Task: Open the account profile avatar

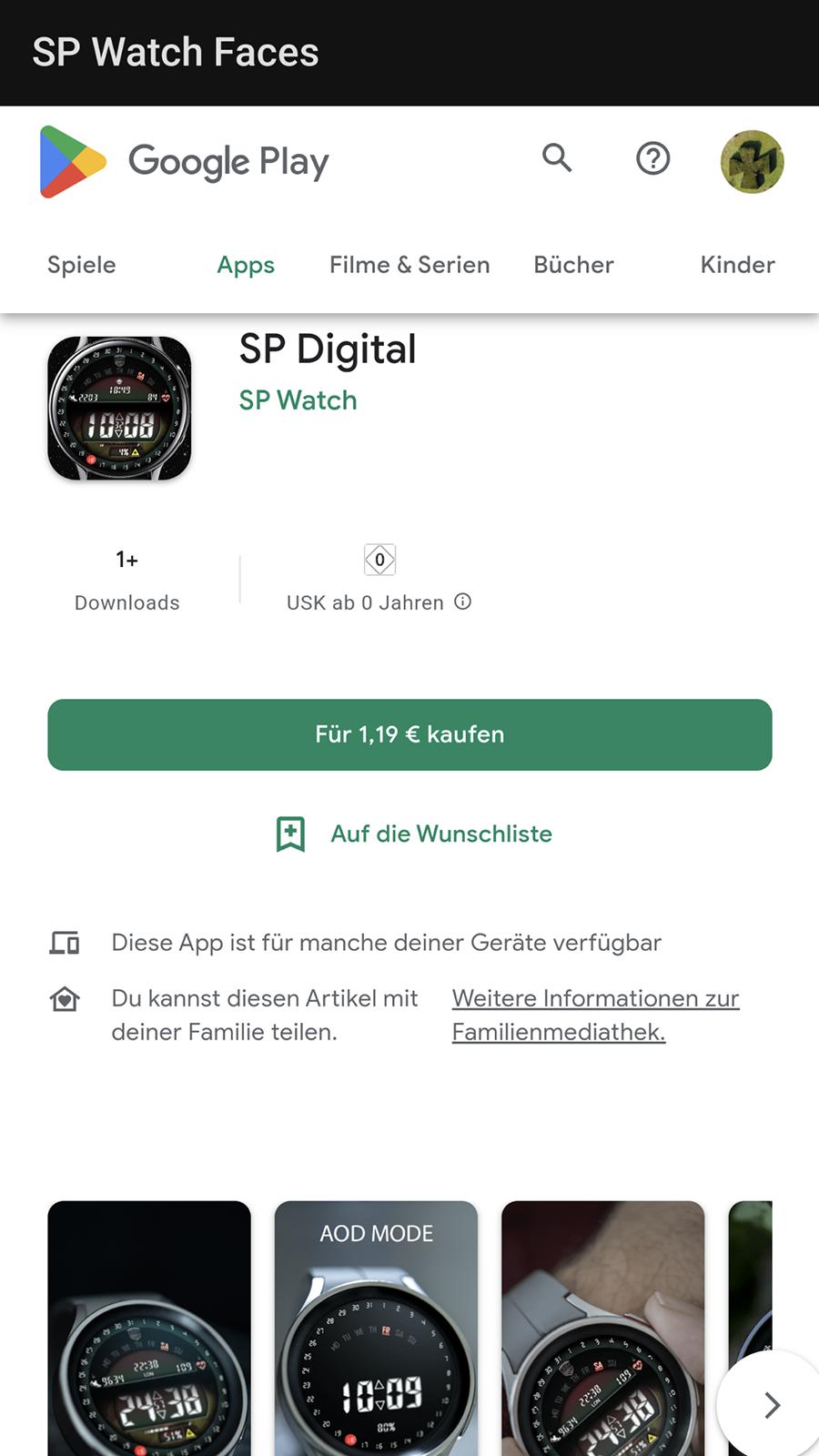Action: click(752, 162)
